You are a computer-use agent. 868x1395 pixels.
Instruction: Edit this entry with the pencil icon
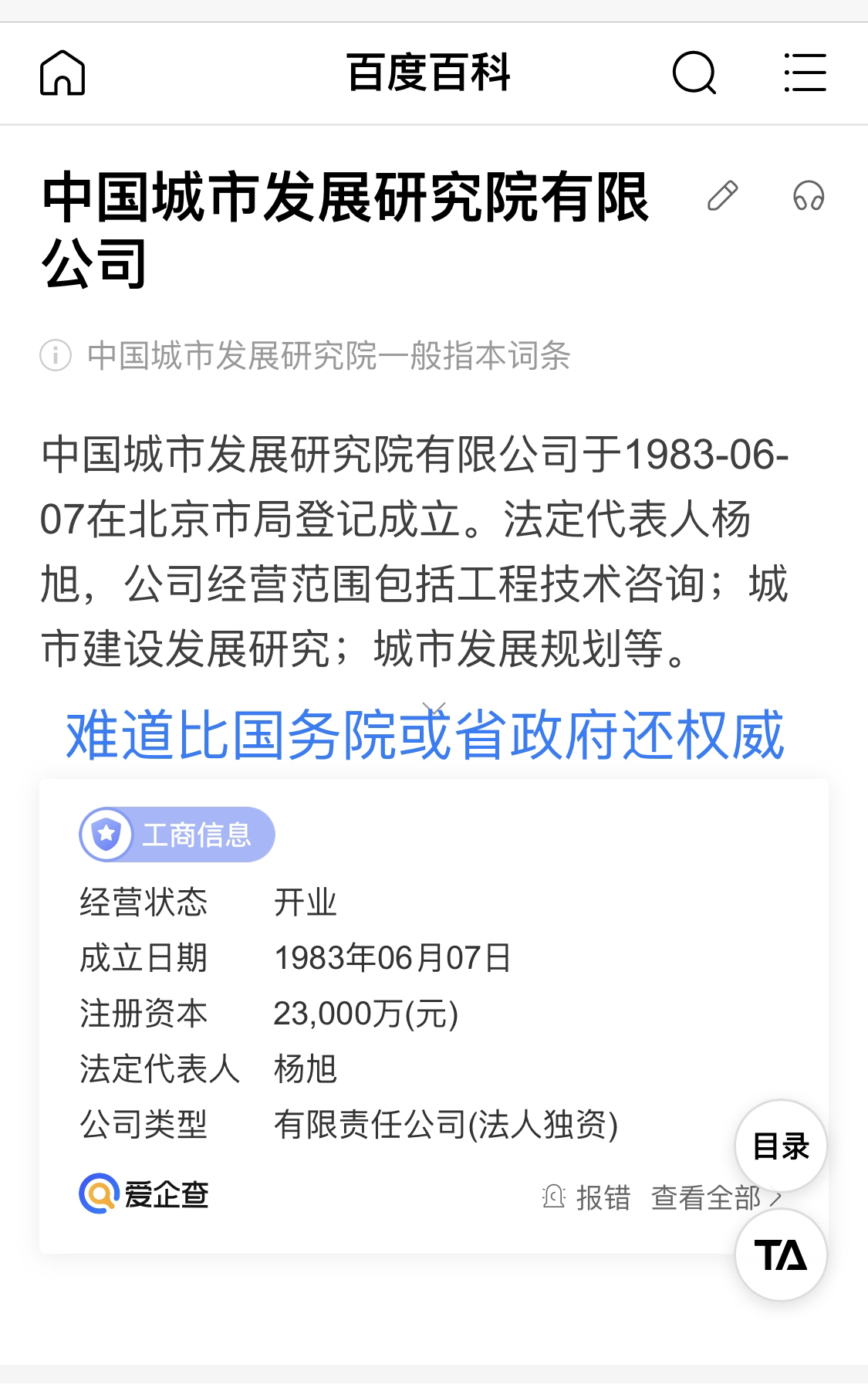pos(722,195)
